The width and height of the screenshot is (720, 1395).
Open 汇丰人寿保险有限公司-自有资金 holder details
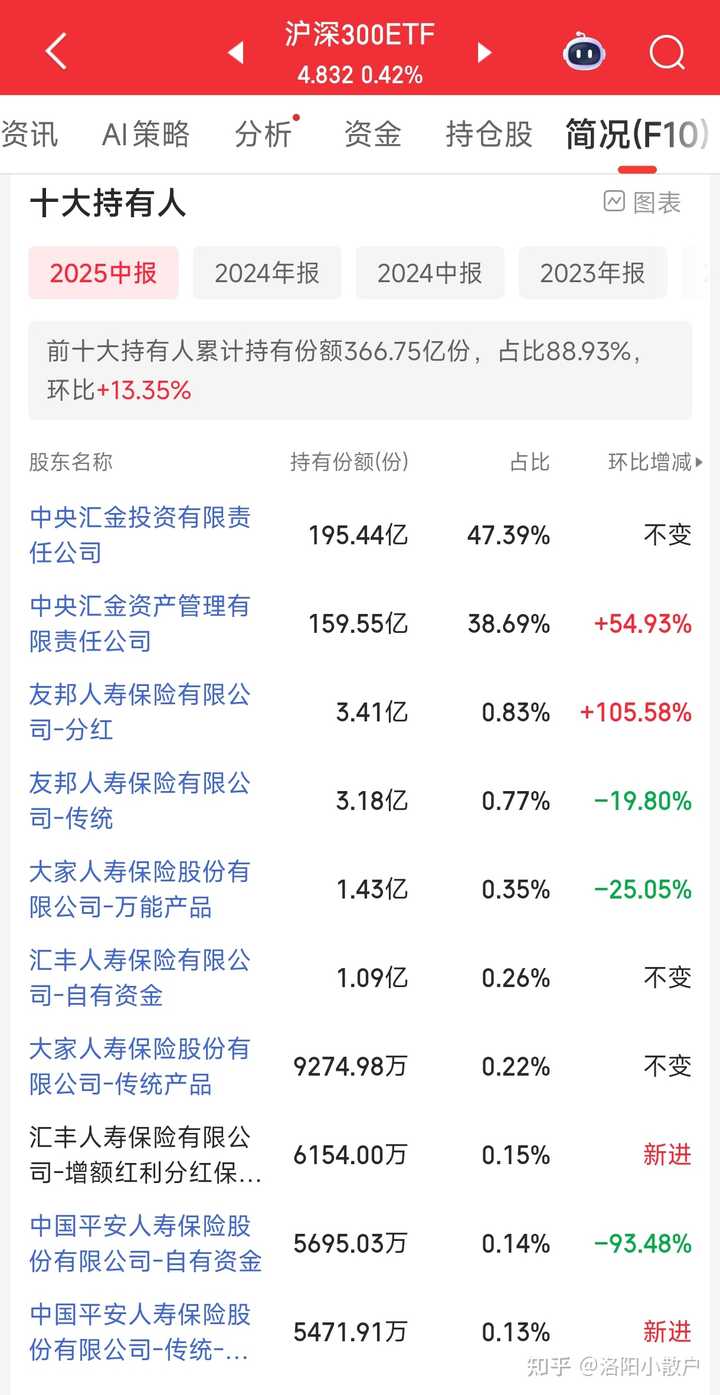click(140, 977)
